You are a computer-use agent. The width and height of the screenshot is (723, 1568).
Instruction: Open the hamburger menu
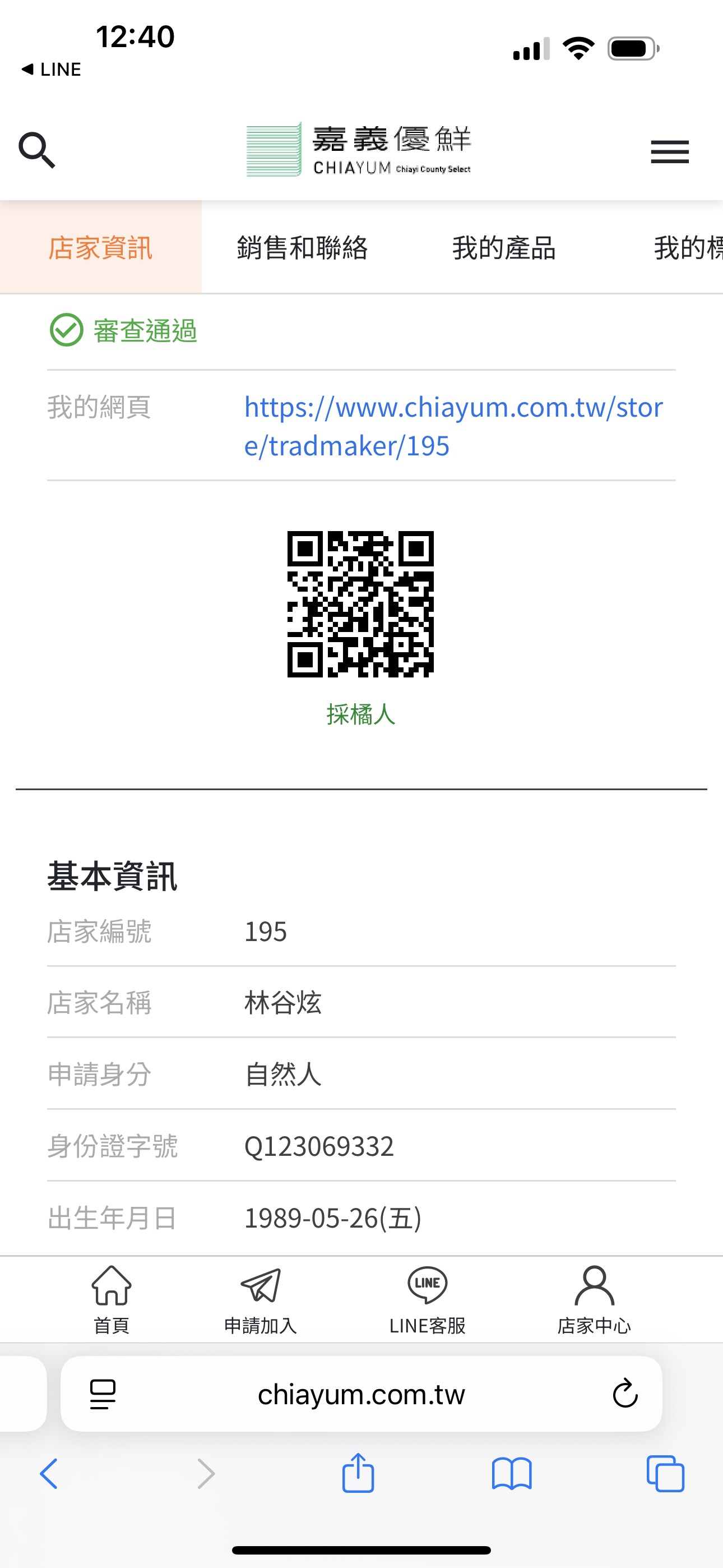point(669,151)
